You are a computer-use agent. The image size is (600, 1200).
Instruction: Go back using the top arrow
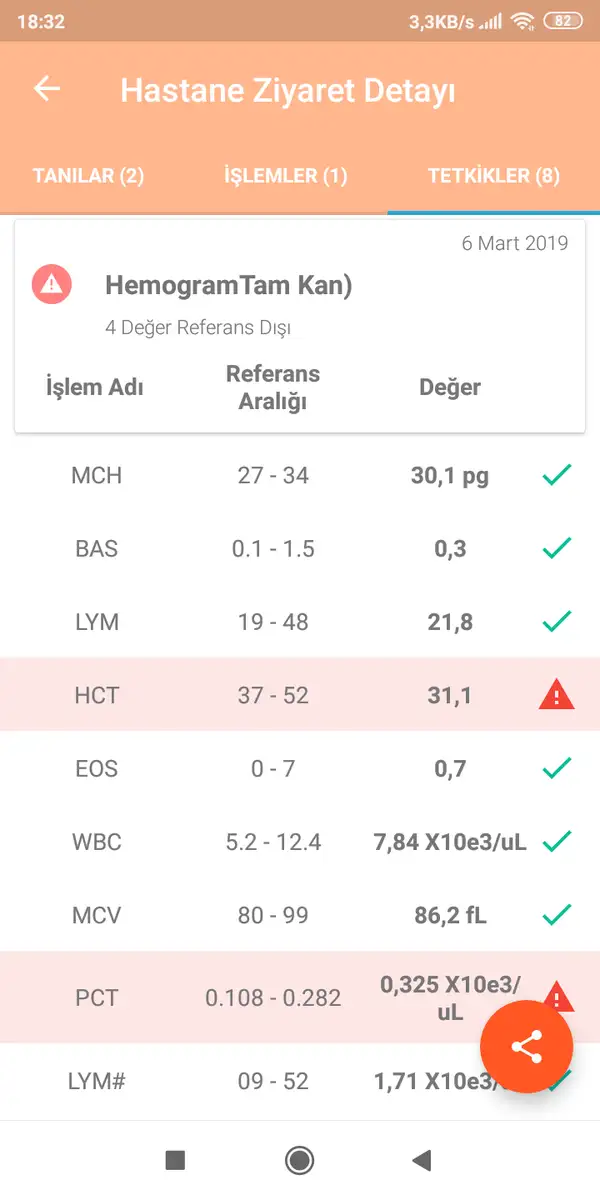point(47,89)
